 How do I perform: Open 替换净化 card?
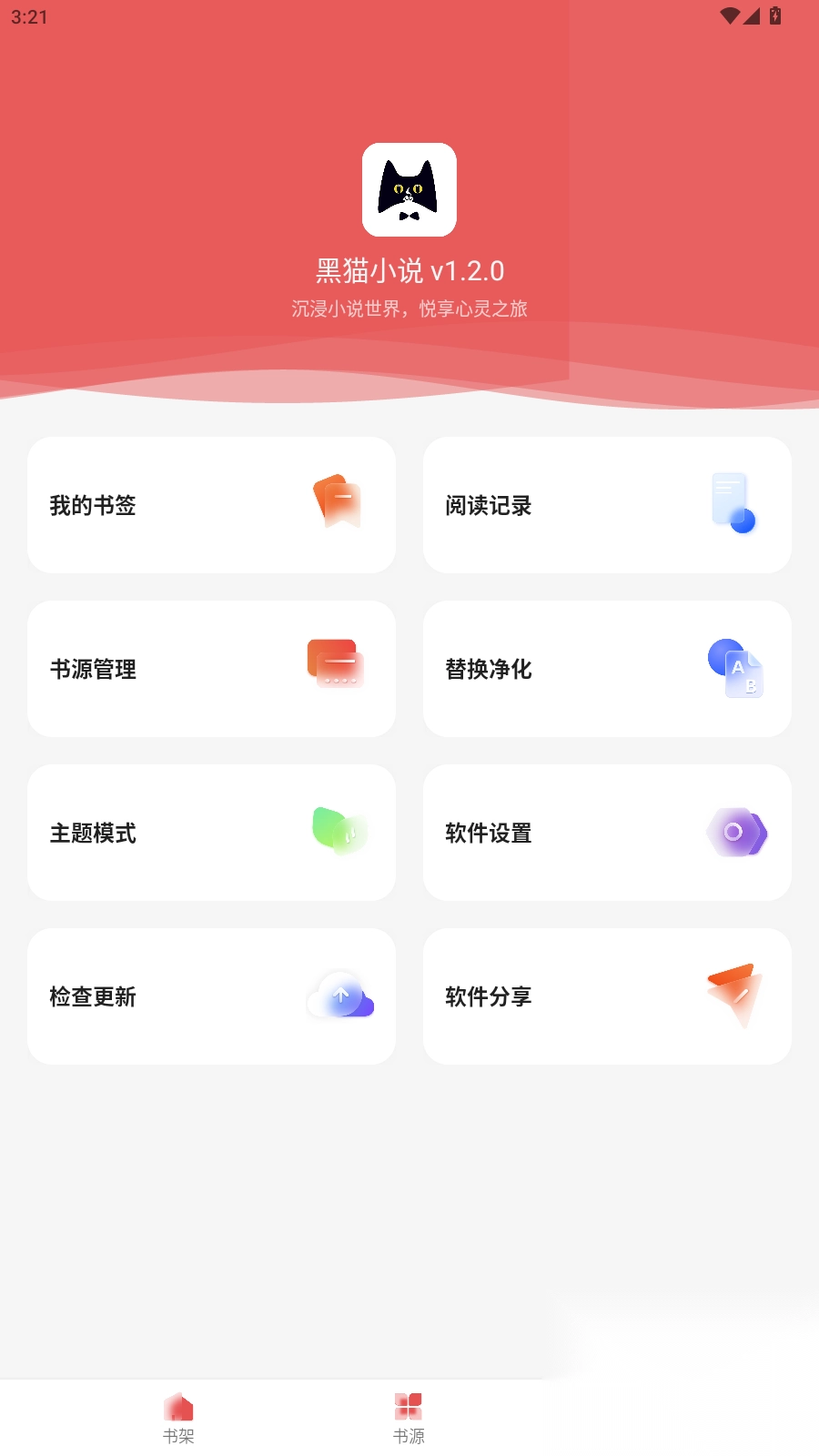pos(607,669)
